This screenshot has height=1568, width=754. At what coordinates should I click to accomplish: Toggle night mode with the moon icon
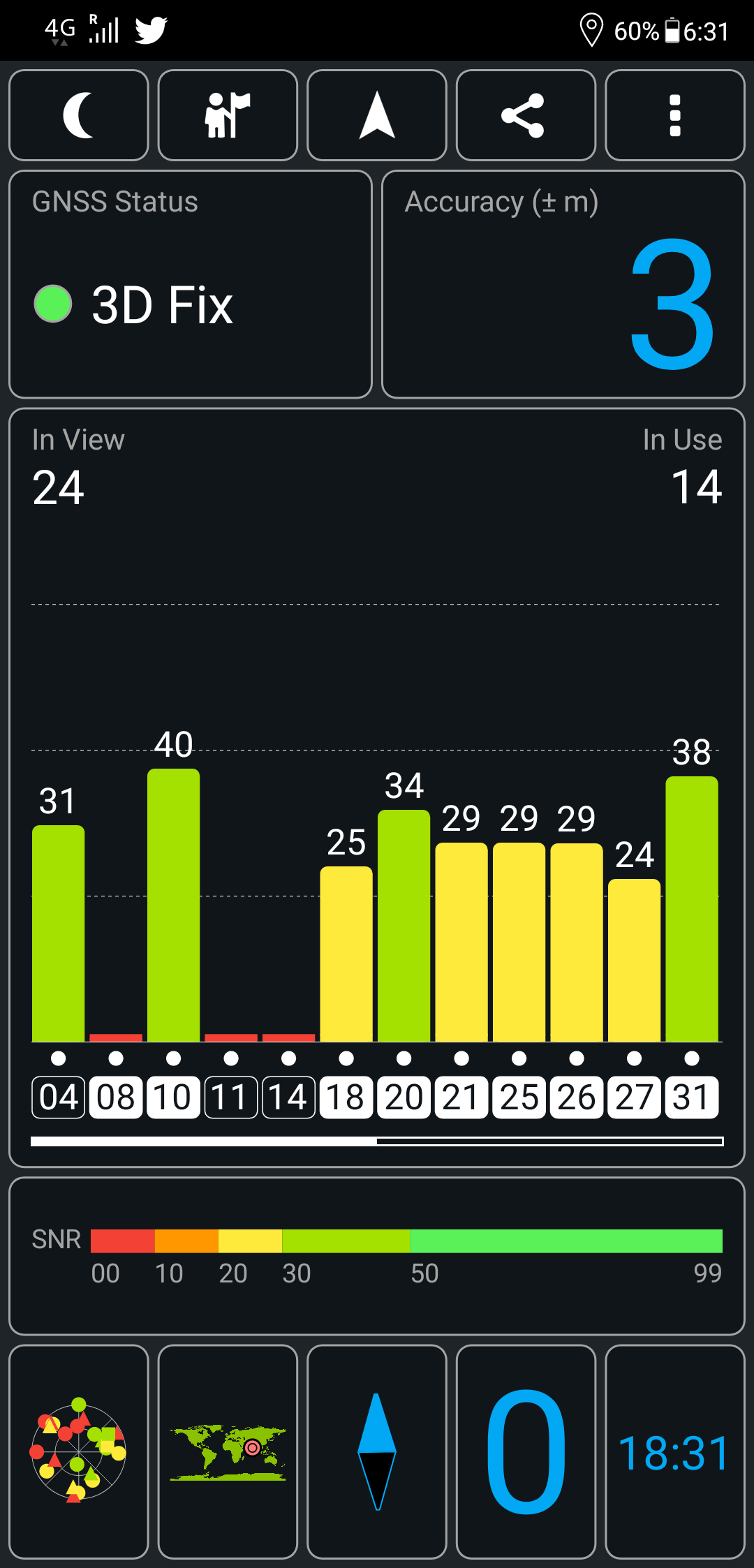79,115
